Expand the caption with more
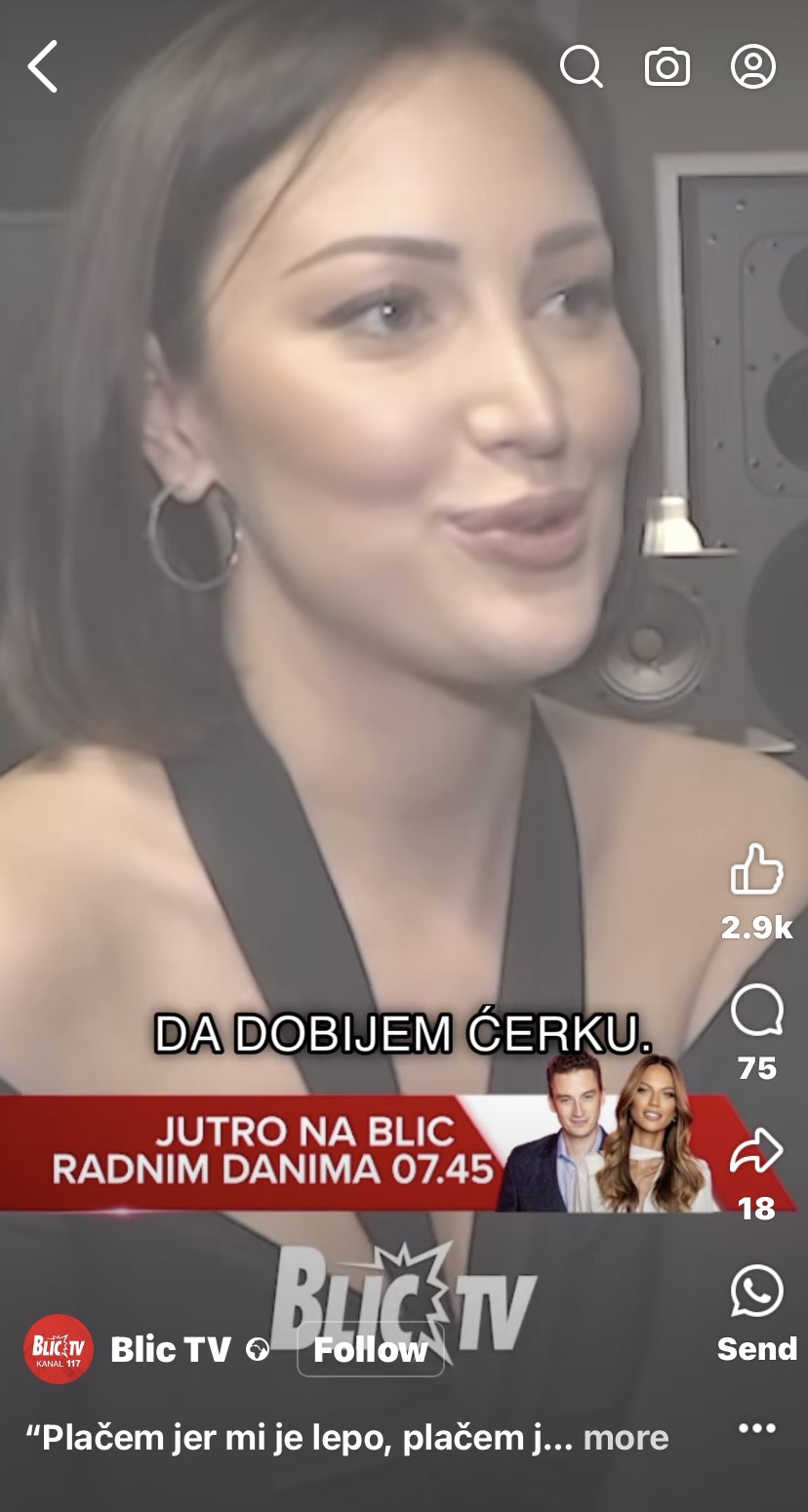Screen dimensions: 808x1512 (626, 1437)
